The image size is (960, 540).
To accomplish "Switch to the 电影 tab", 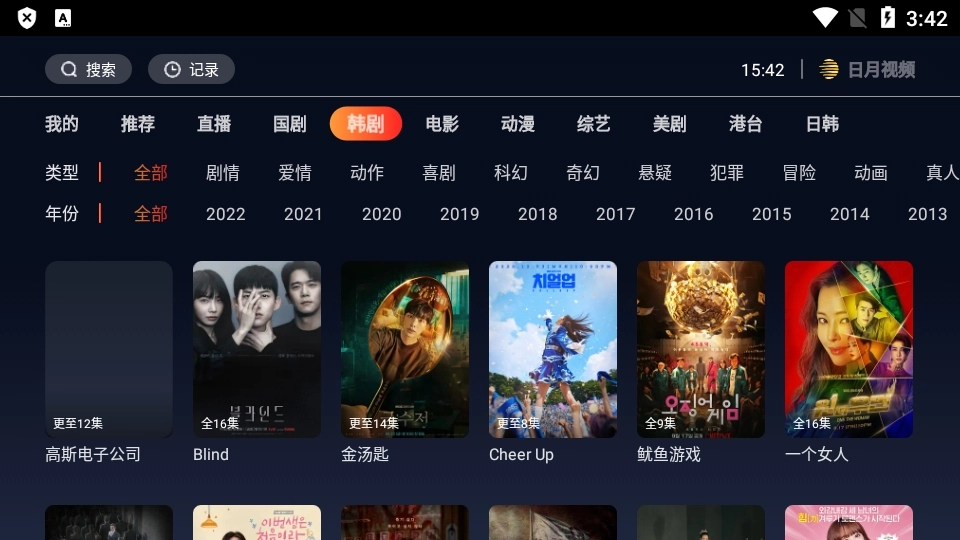I will click(441, 124).
